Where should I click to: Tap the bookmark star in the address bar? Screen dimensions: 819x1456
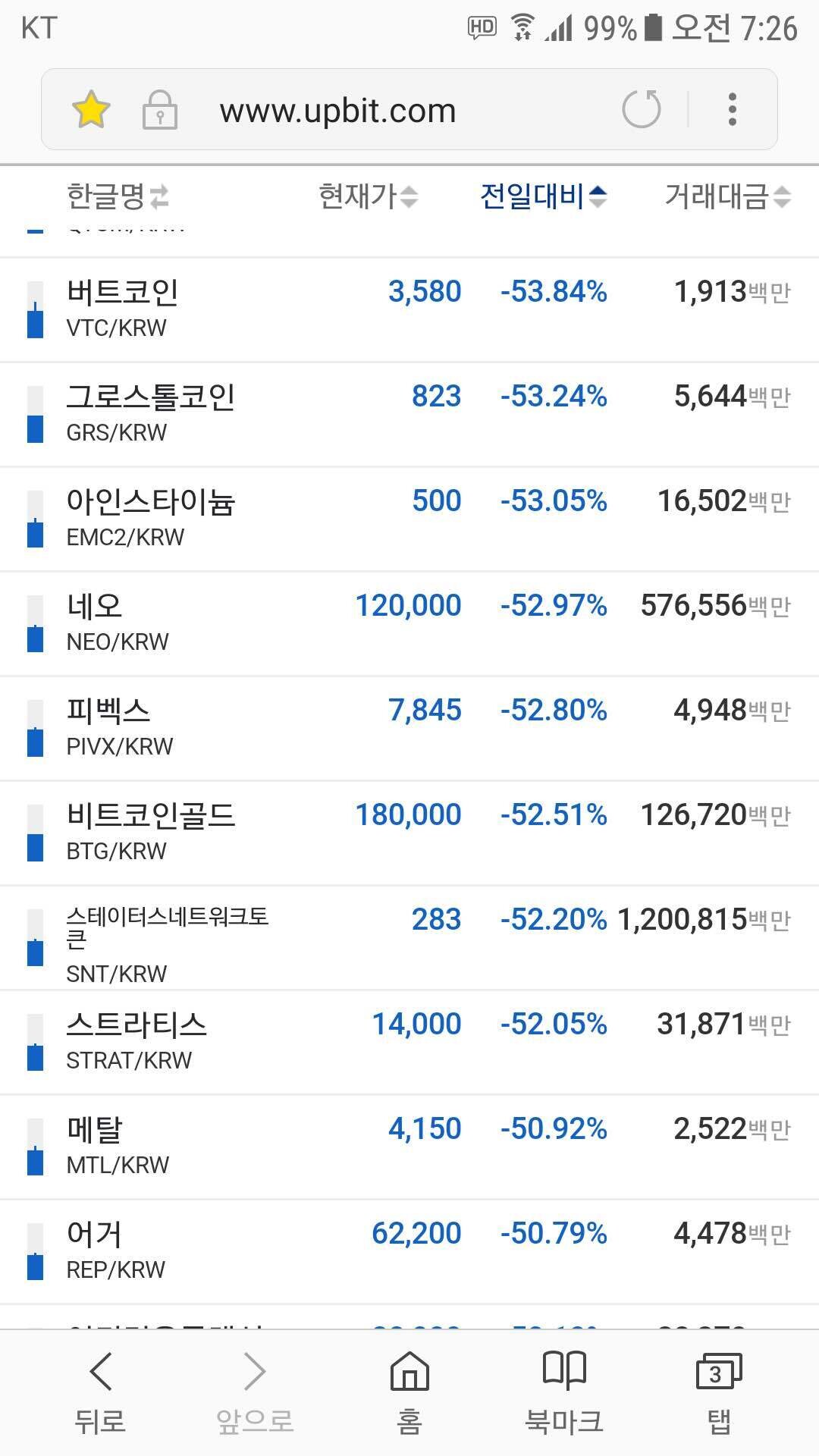click(x=91, y=109)
